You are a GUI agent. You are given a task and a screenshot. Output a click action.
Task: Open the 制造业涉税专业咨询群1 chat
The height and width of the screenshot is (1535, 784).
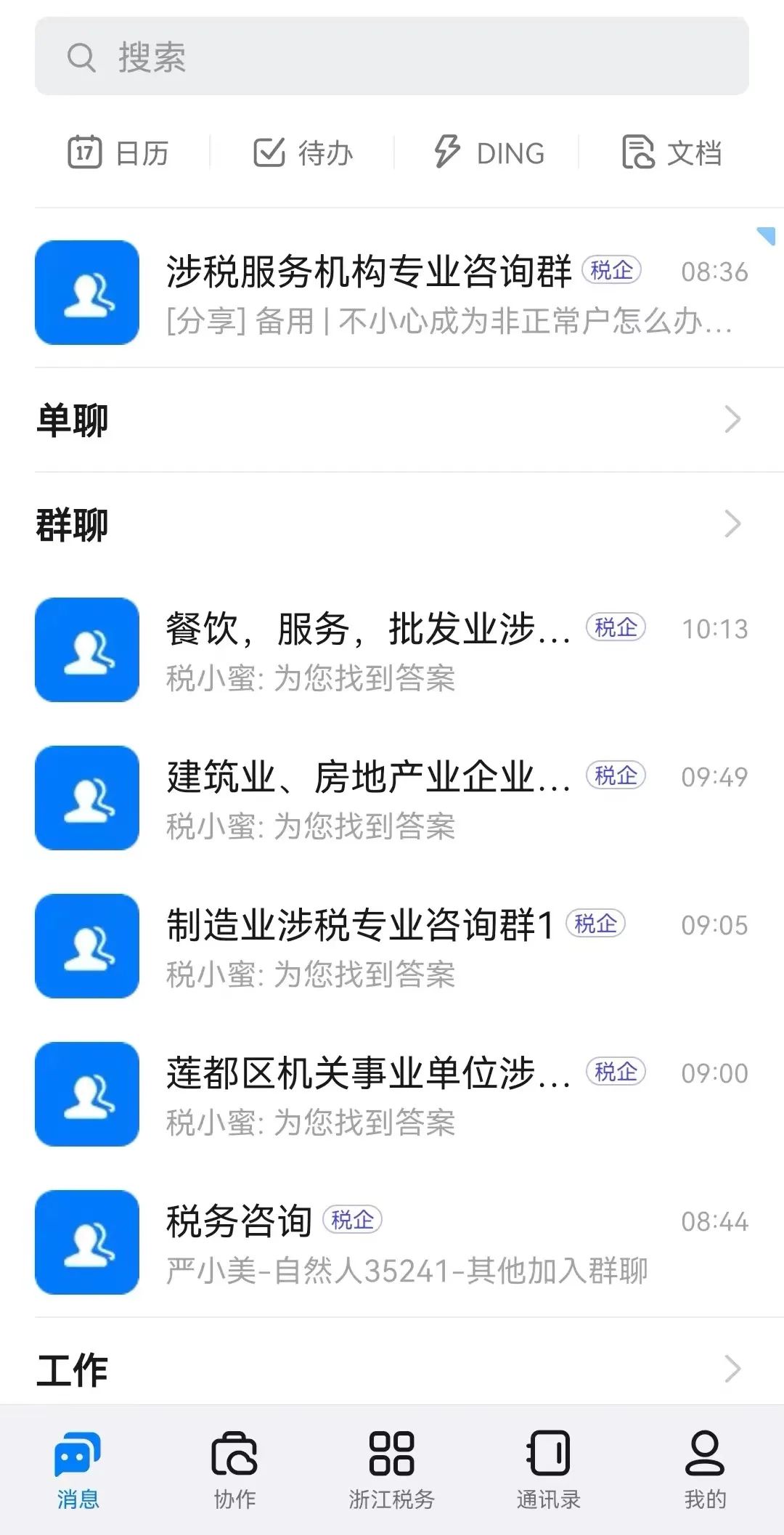coord(392,946)
